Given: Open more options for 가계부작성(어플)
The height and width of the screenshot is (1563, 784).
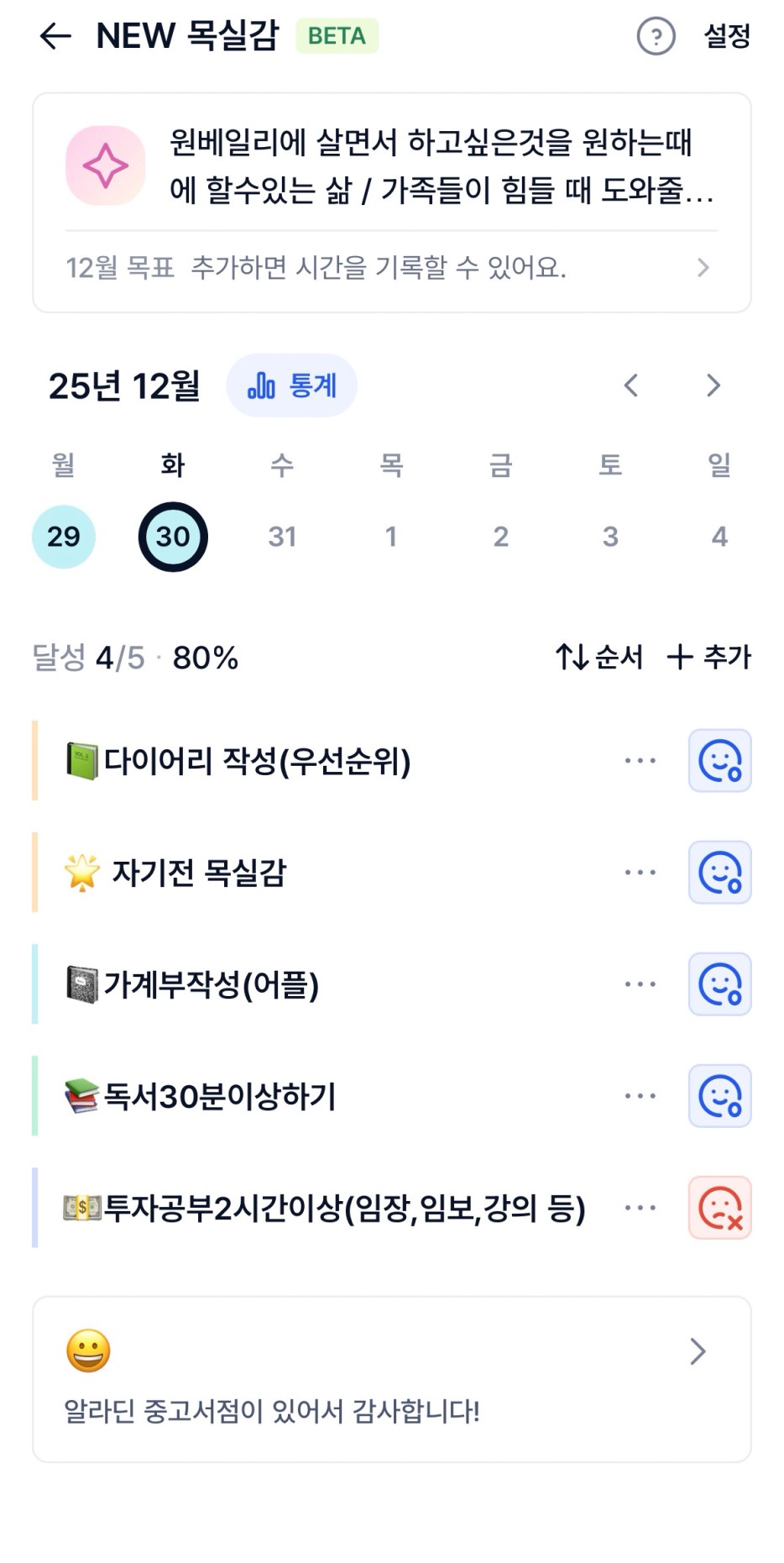Looking at the screenshot, I should pyautogui.click(x=640, y=984).
